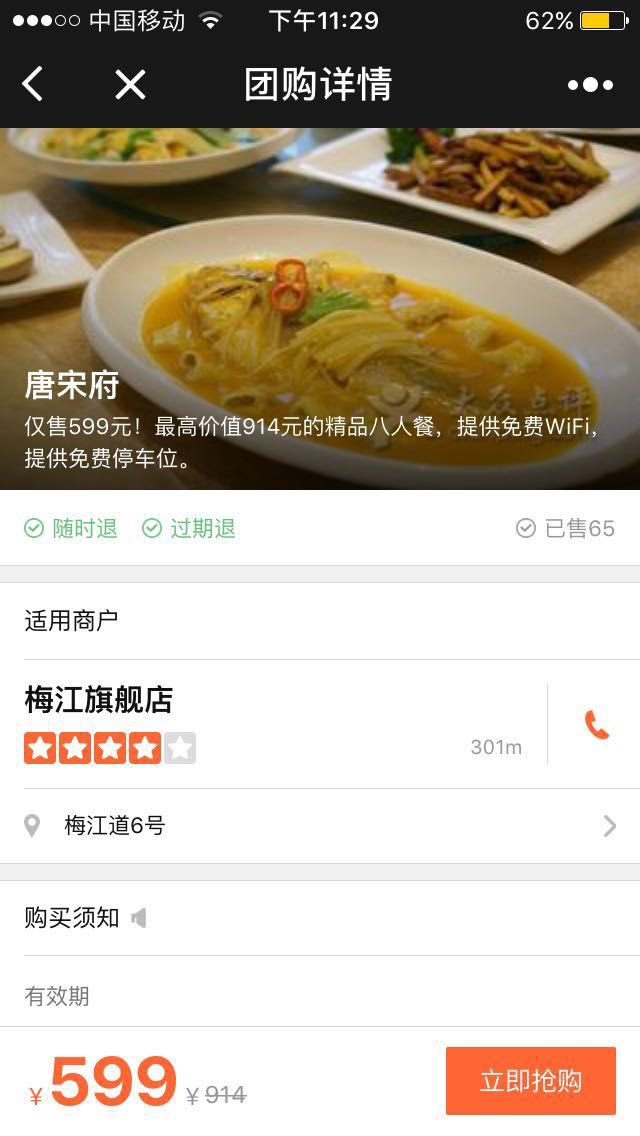Go back using the top-left arrow
This screenshot has width=640, height=1136.
33,85
